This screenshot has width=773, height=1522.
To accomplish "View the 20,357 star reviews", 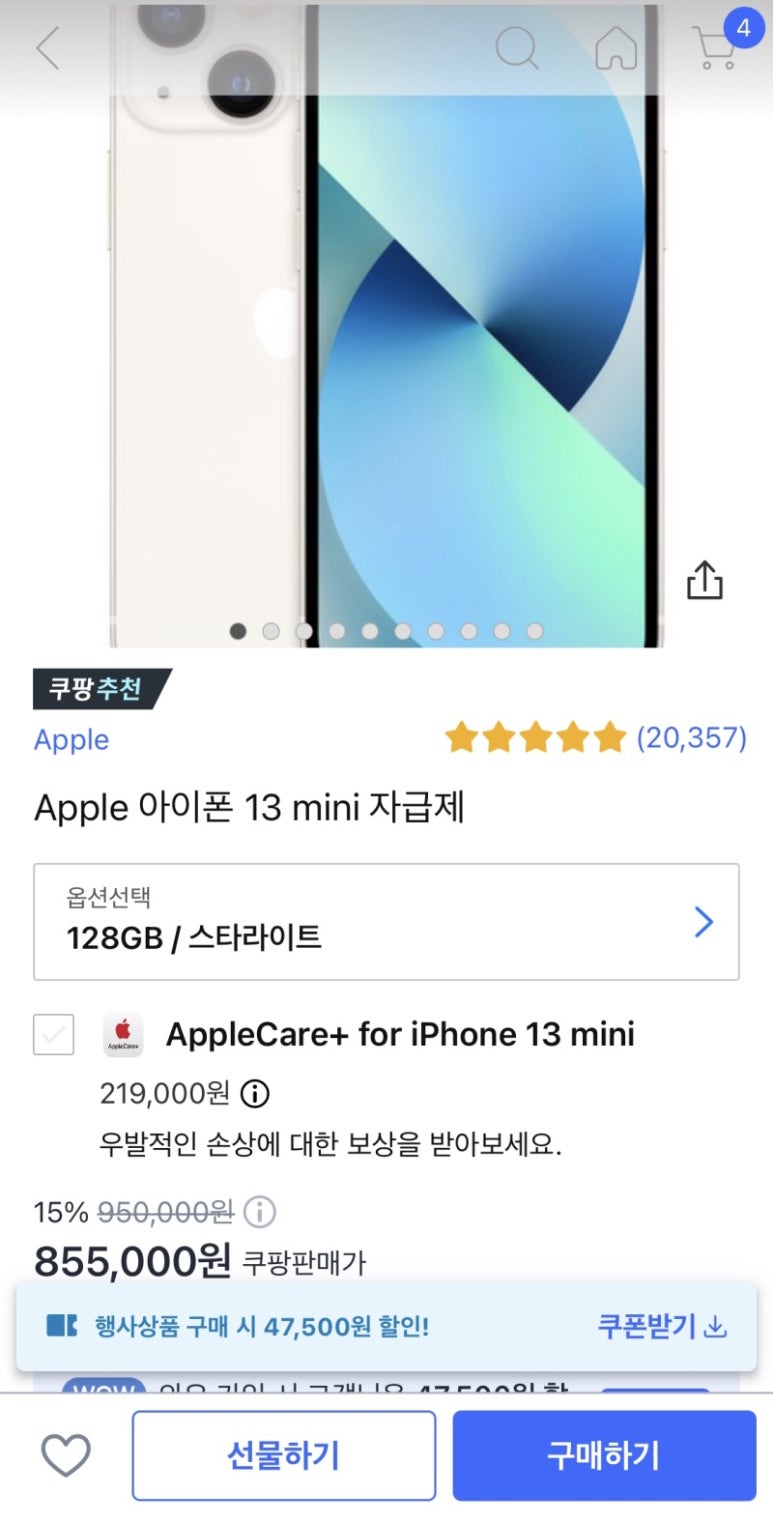I will pyautogui.click(x=595, y=739).
